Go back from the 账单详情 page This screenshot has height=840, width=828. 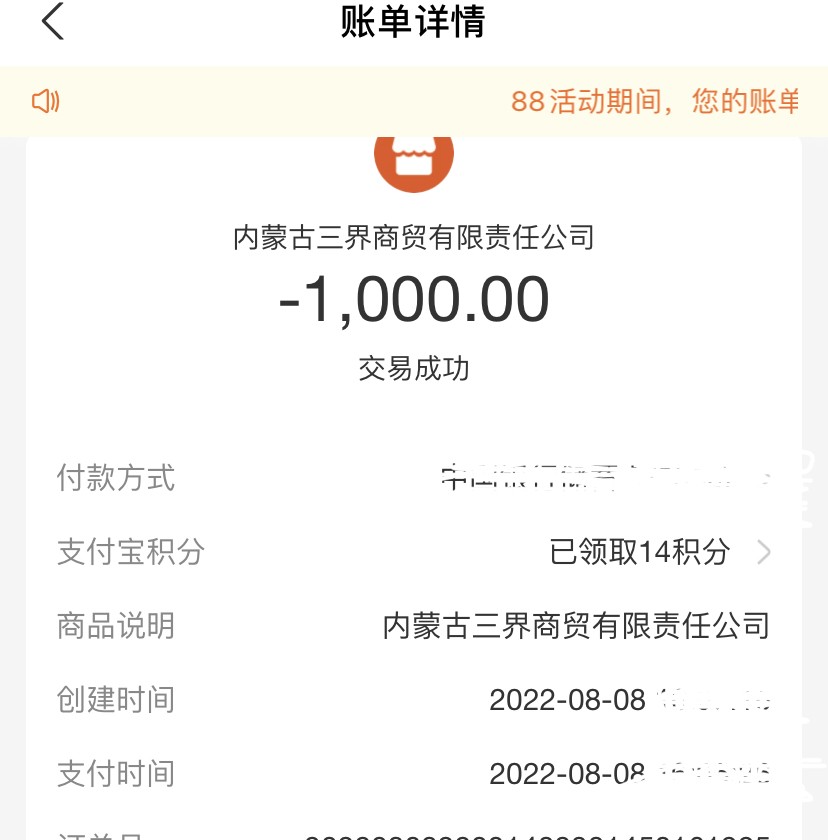53,22
